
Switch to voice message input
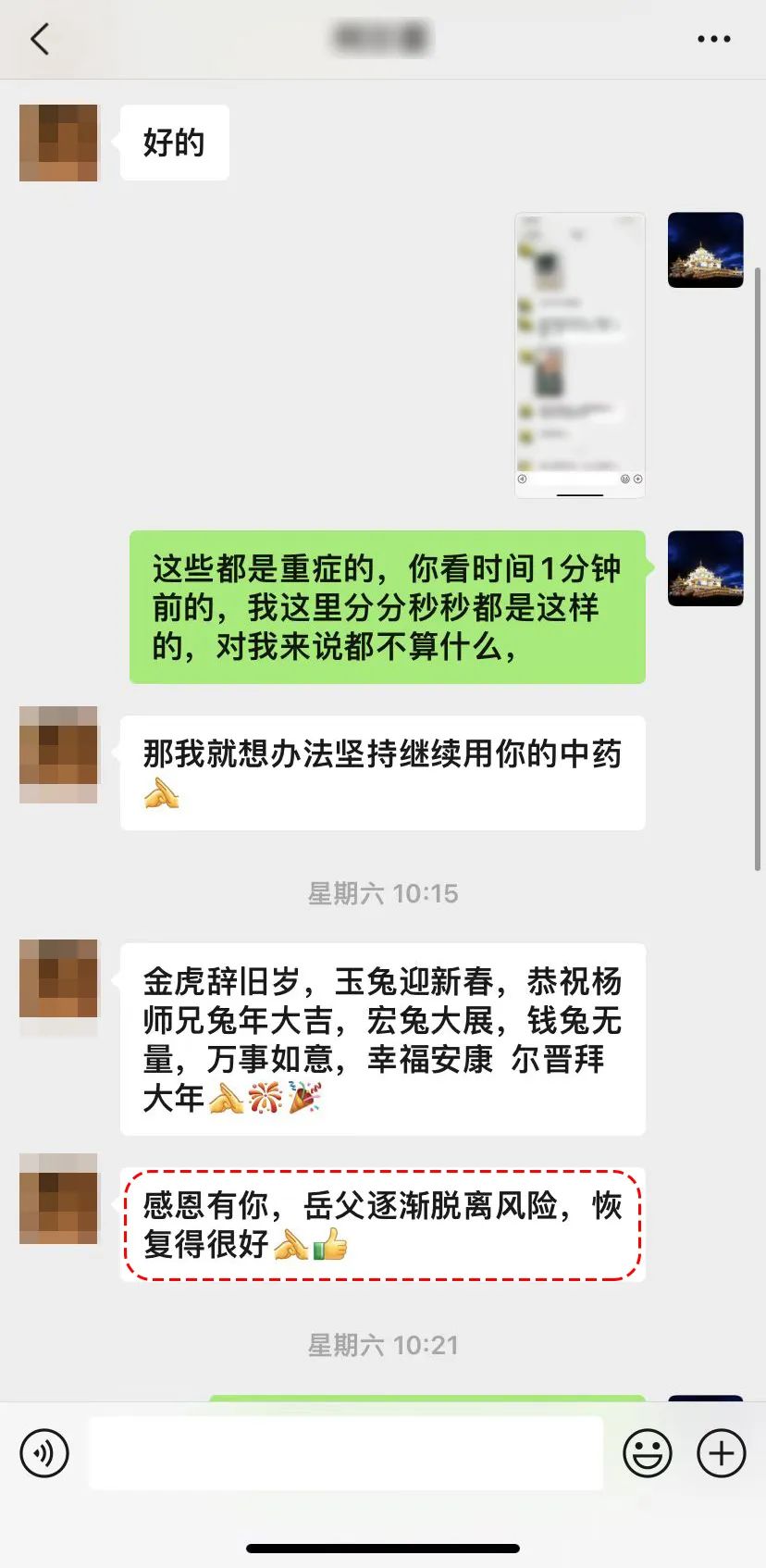tap(44, 1453)
